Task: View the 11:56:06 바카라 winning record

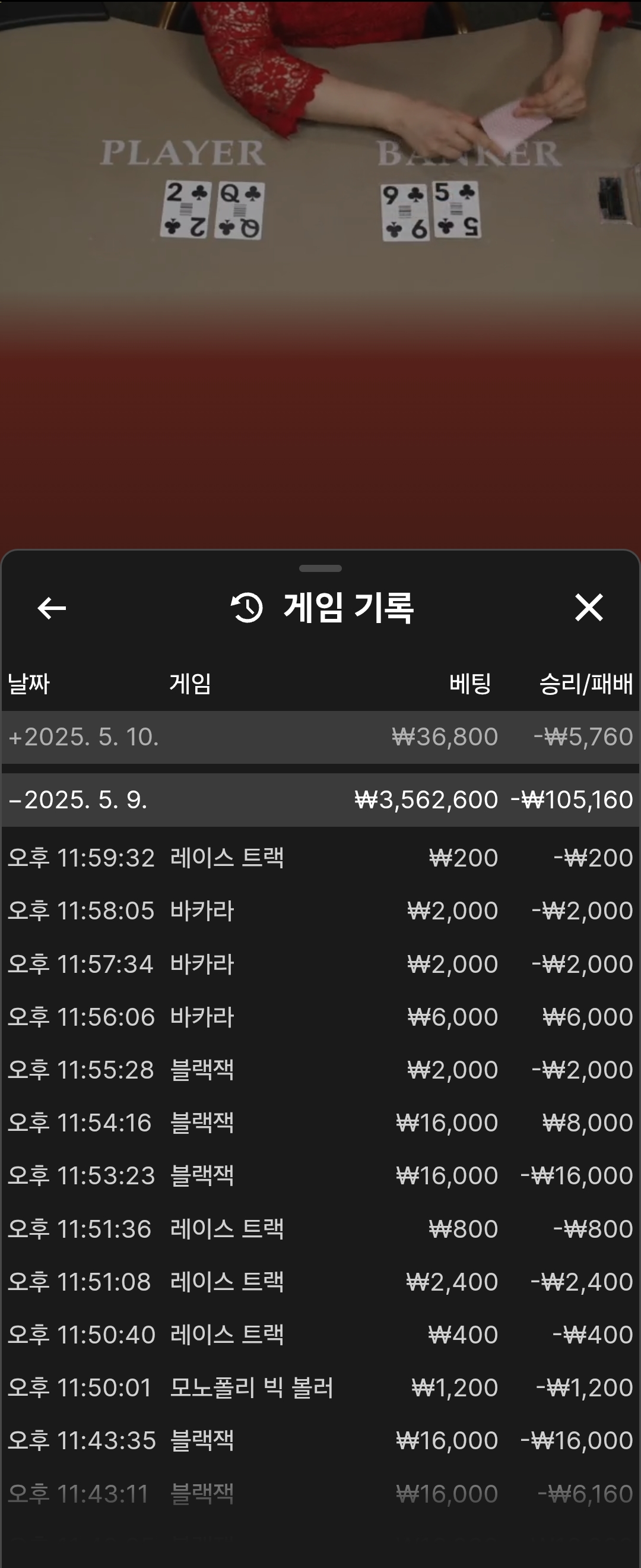Action: [320, 1017]
